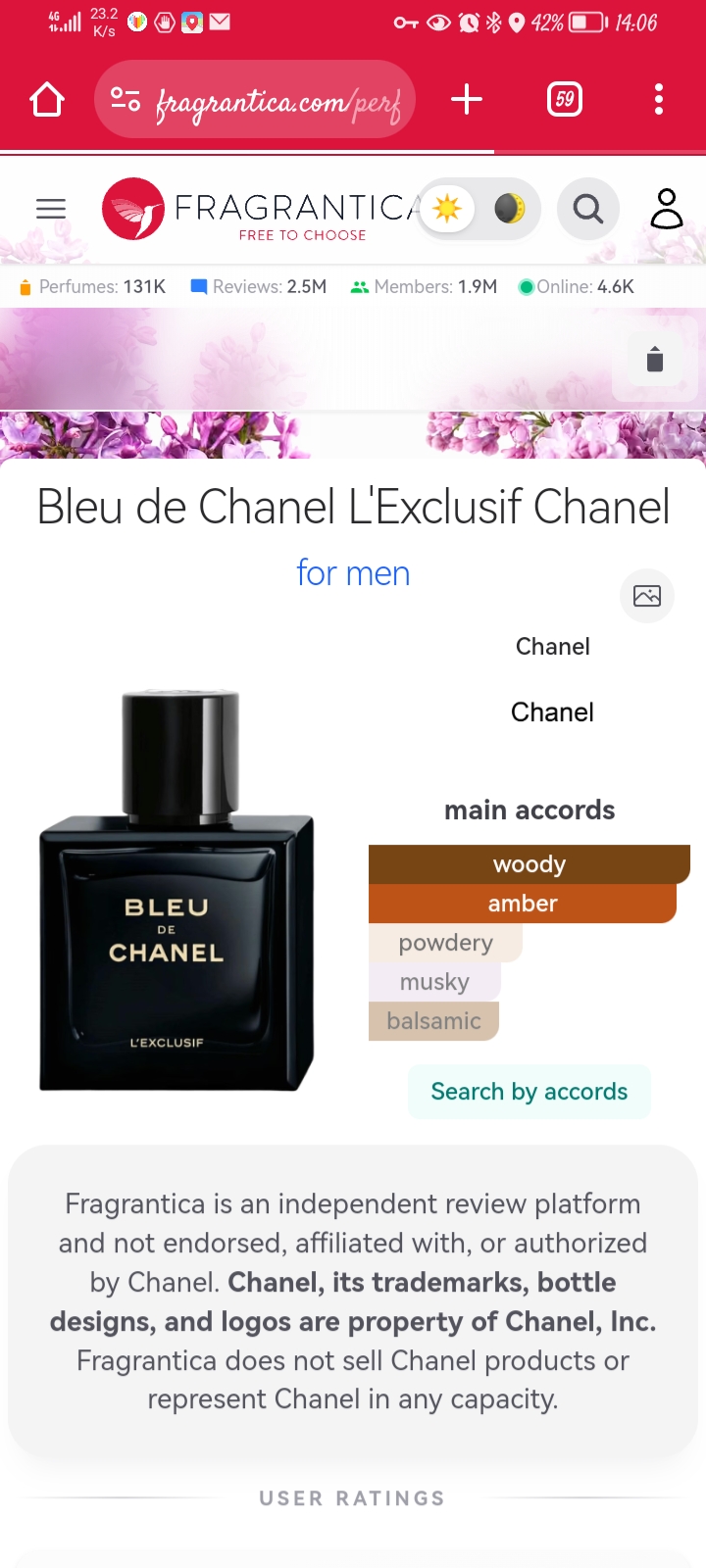706x1568 pixels.
Task: Select the woody accord bar
Action: pos(529,864)
